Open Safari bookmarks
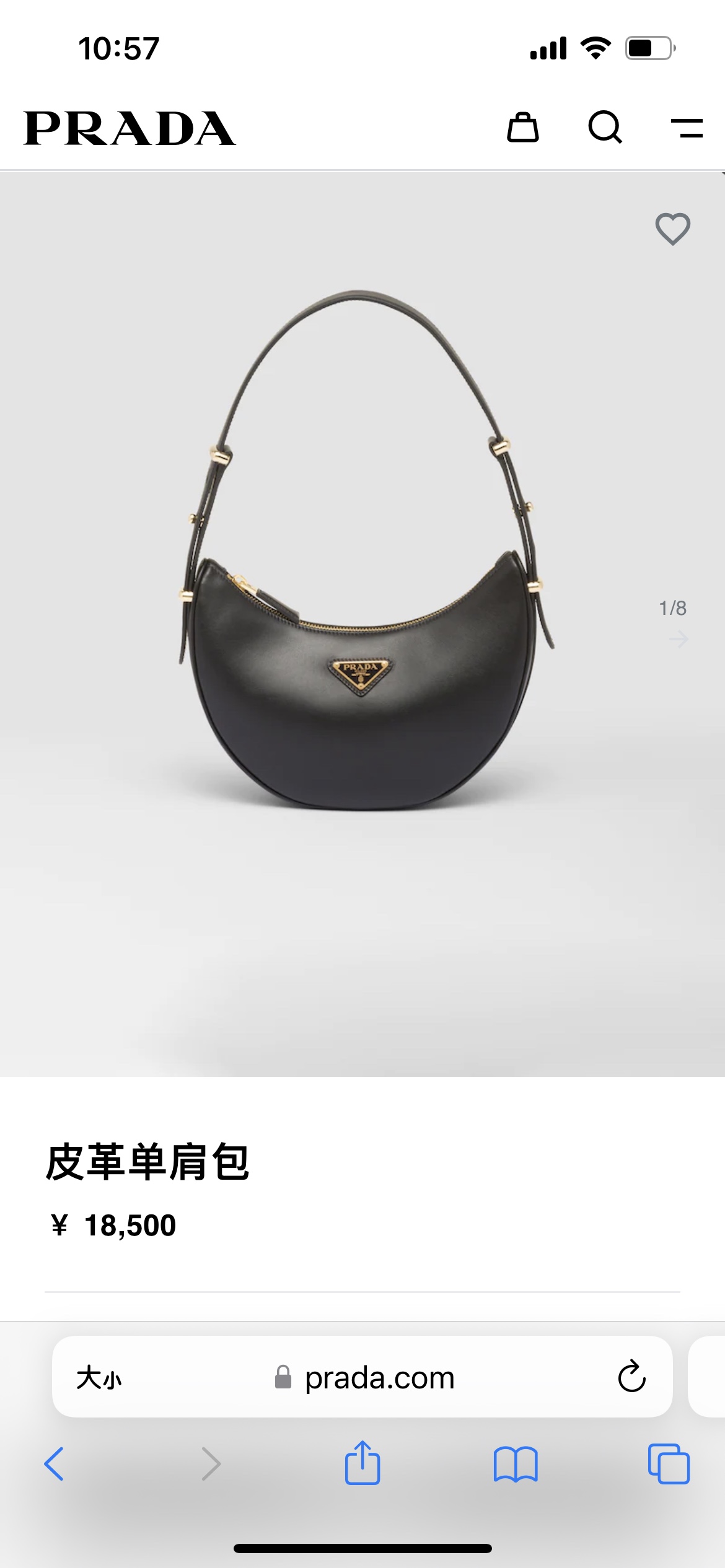Viewport: 725px width, 1568px height. click(516, 1464)
